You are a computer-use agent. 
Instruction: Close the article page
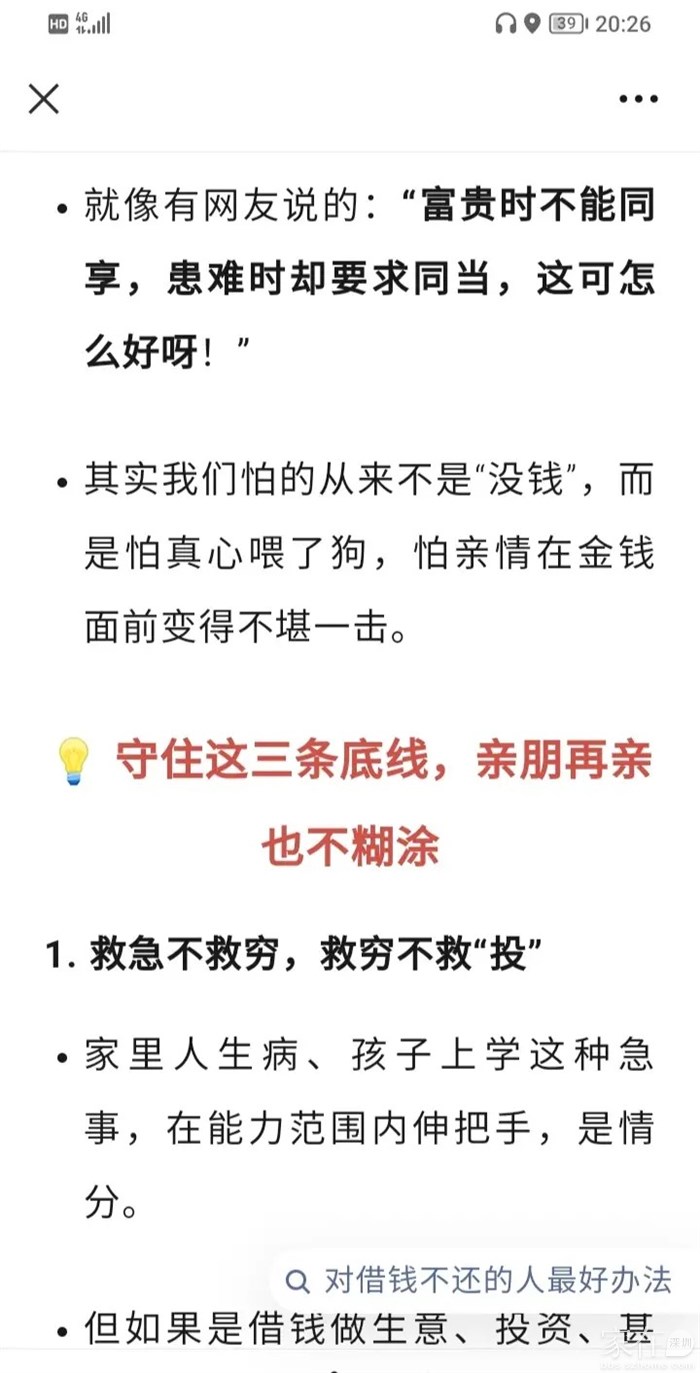click(44, 99)
